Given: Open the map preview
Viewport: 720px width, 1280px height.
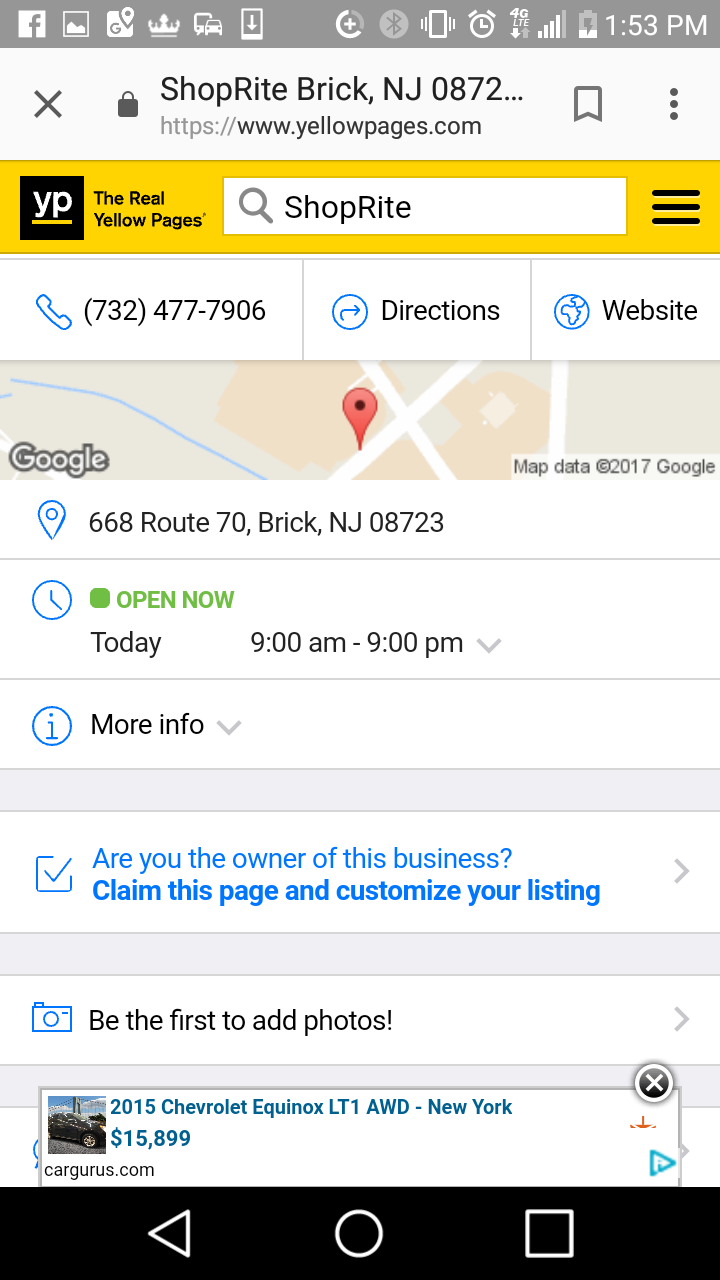Looking at the screenshot, I should (x=360, y=420).
